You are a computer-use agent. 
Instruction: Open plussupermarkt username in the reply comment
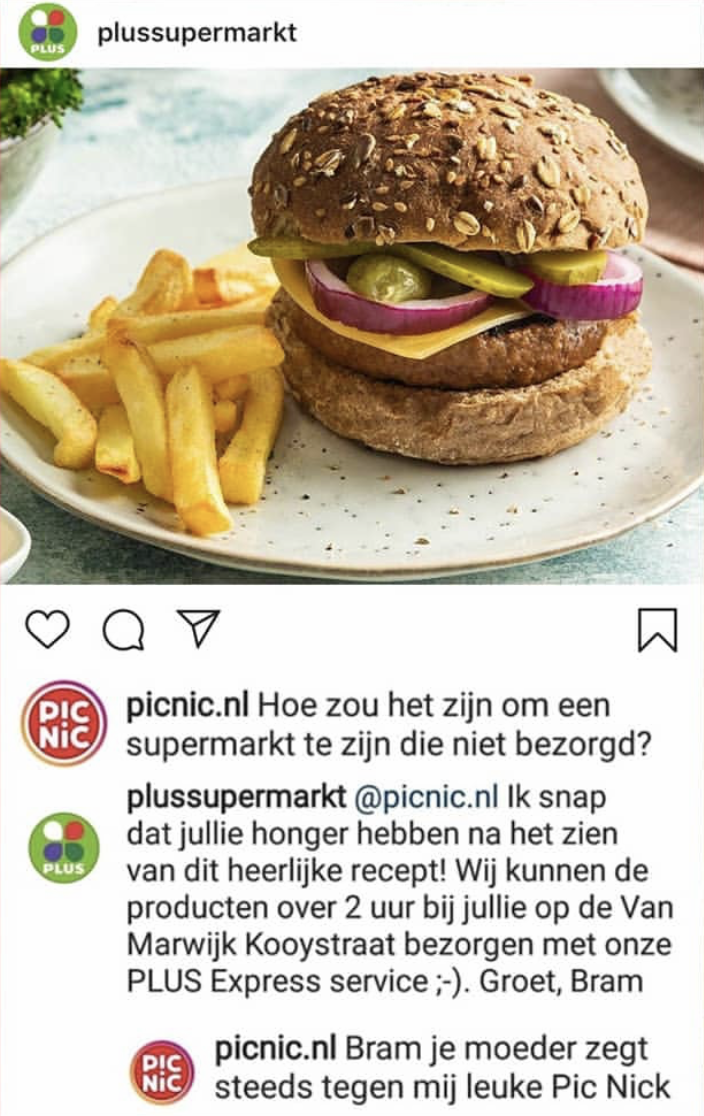coord(236,797)
